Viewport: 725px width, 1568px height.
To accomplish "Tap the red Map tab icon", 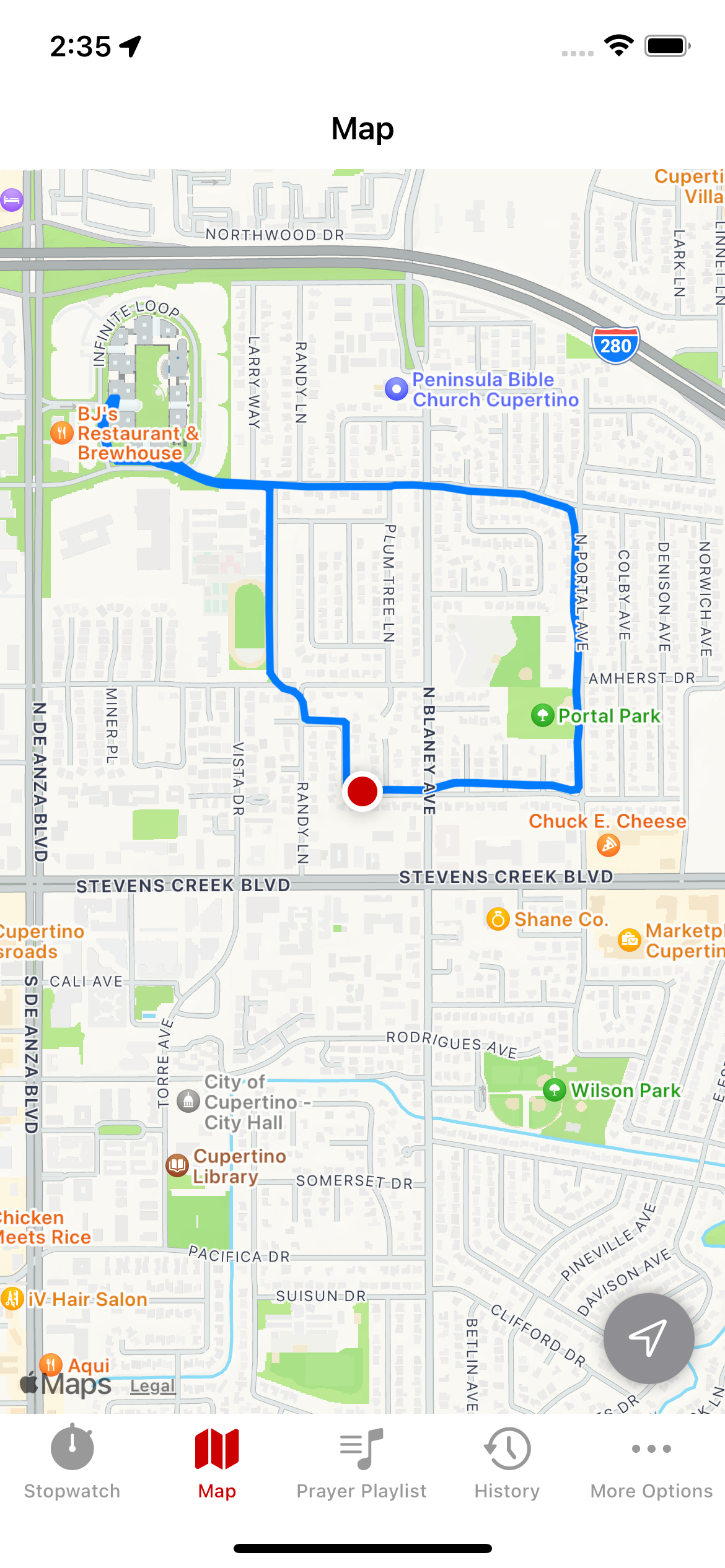I will (x=216, y=1448).
